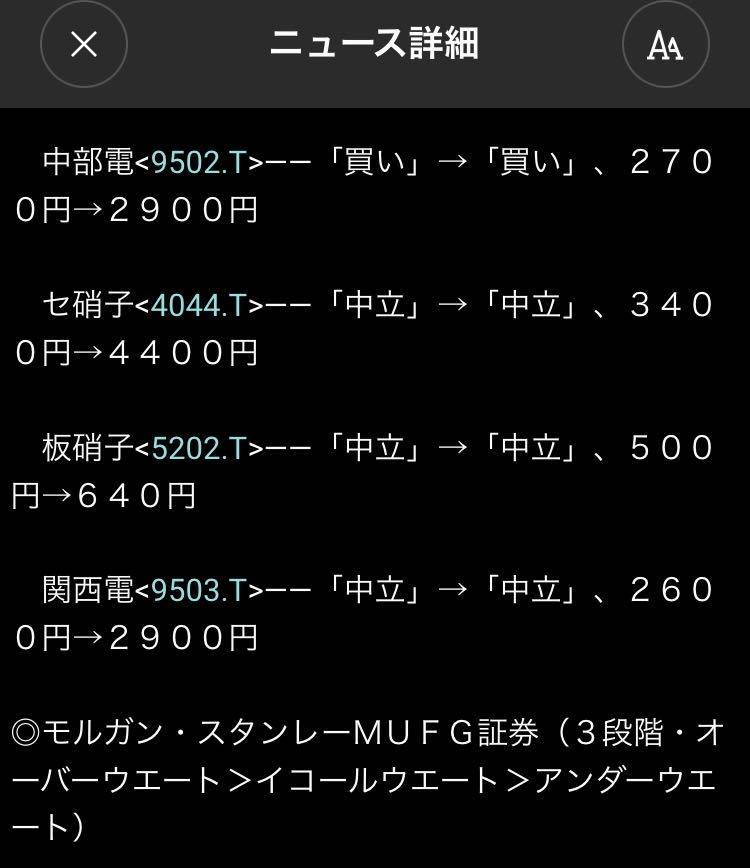Click the icon left of ニュース詳細 title
The height and width of the screenshot is (868, 750).
coord(83,44)
